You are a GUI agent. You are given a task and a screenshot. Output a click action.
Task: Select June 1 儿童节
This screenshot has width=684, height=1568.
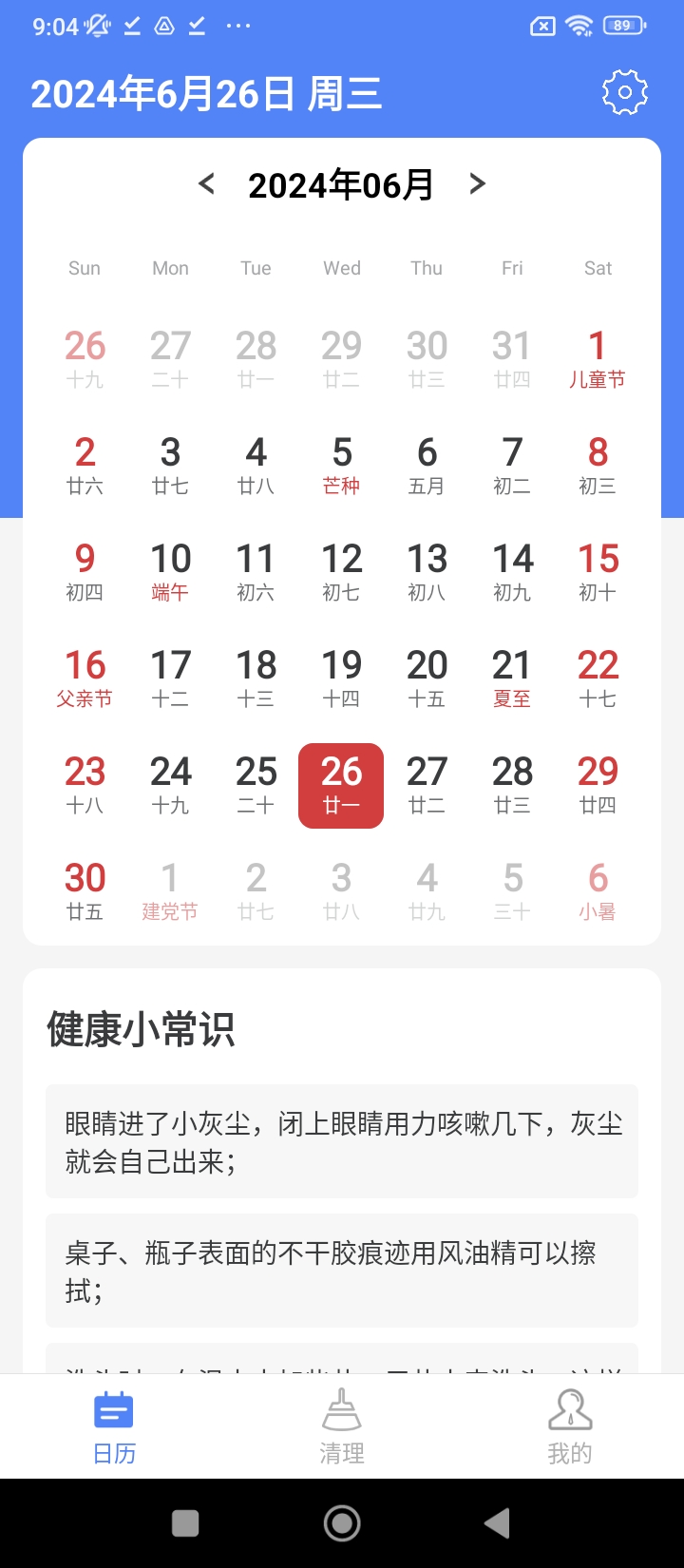point(598,358)
